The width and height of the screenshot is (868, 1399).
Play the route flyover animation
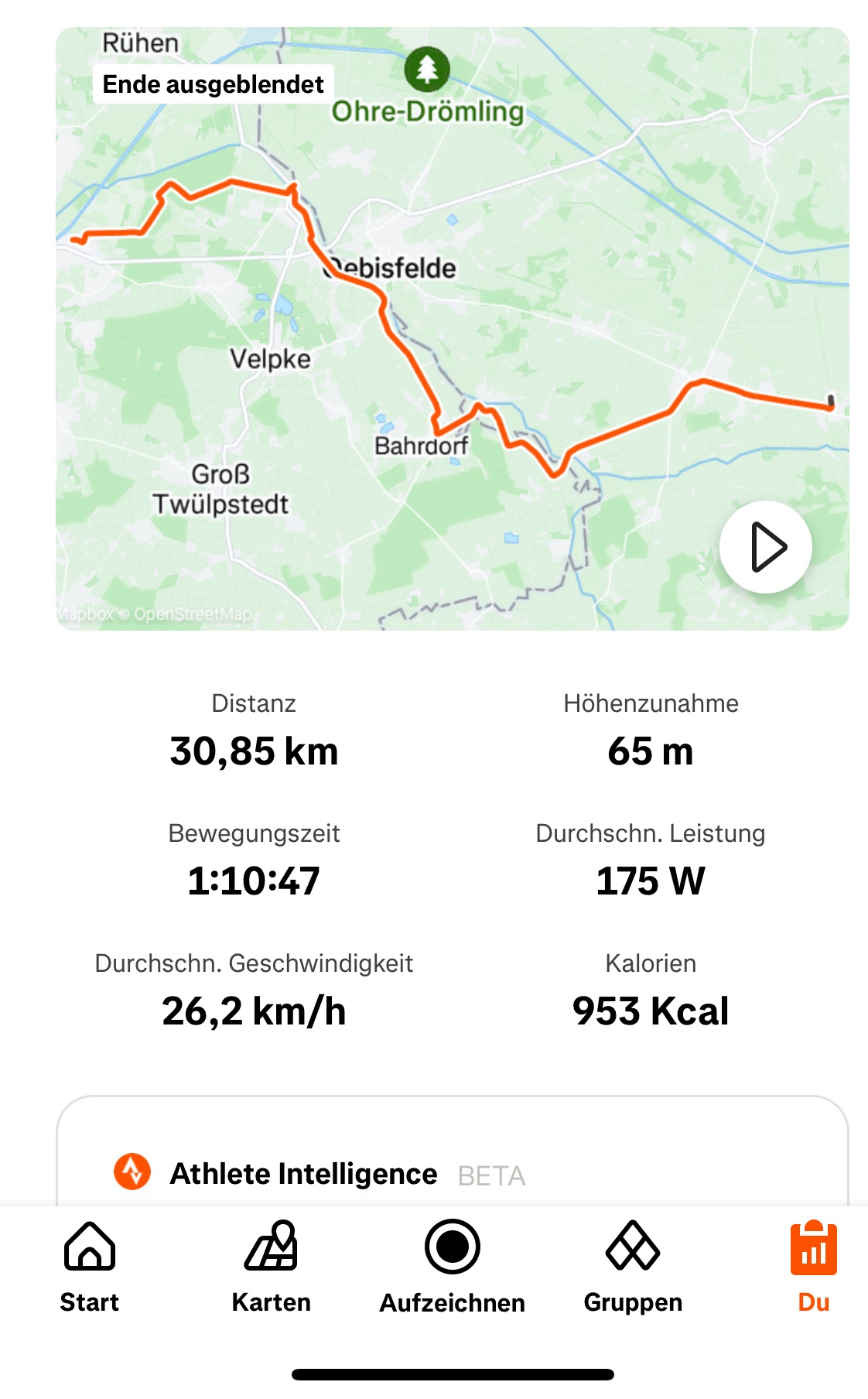[765, 547]
